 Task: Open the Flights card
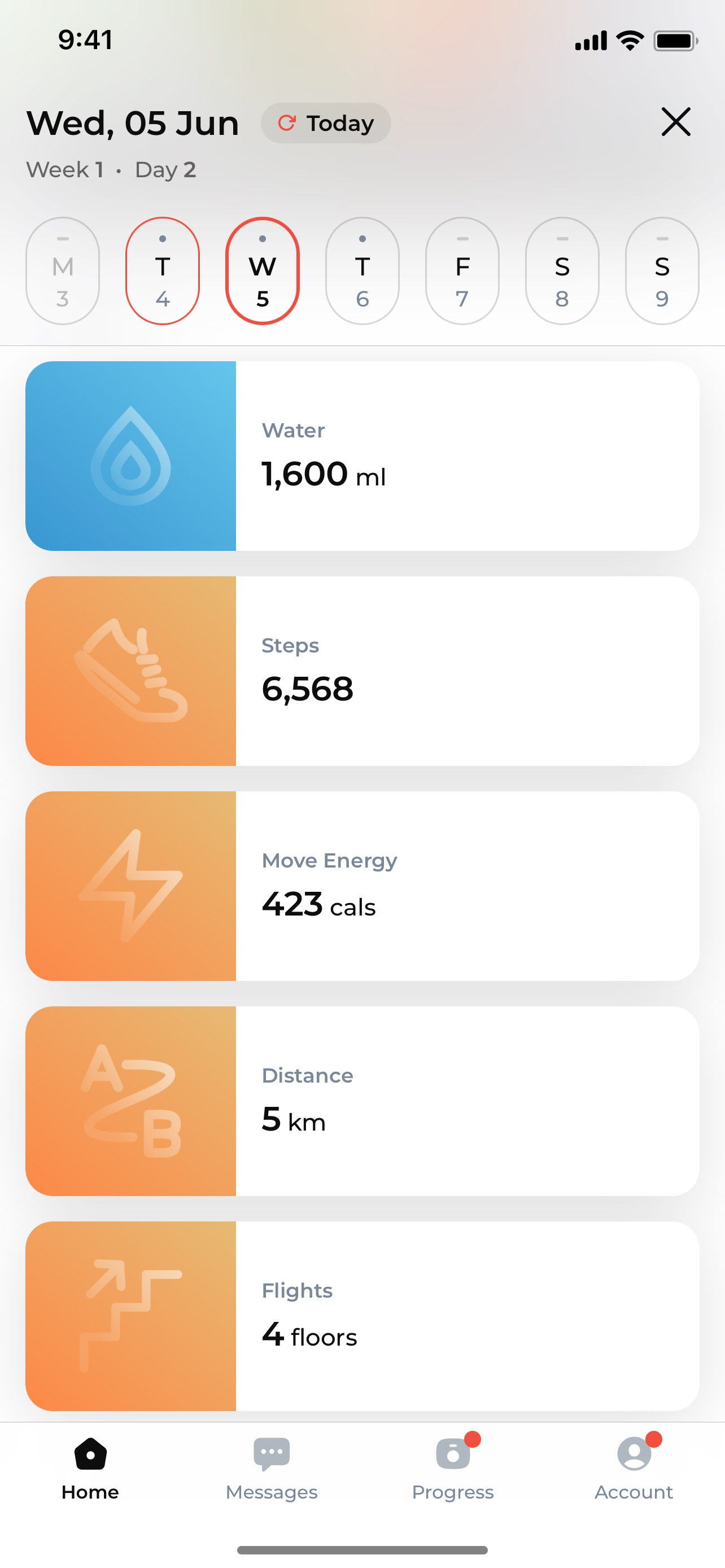[362, 1316]
